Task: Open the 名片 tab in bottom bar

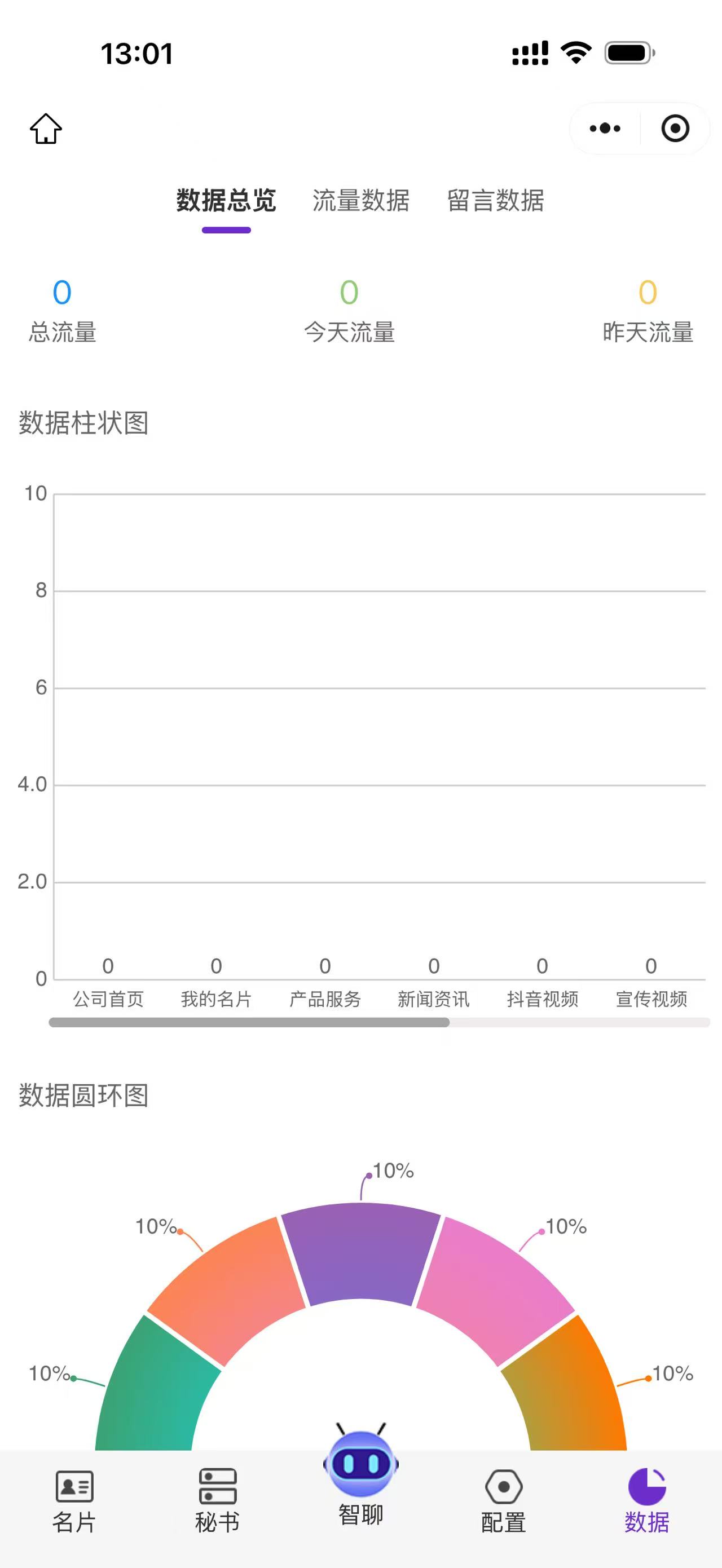Action: tap(74, 1500)
